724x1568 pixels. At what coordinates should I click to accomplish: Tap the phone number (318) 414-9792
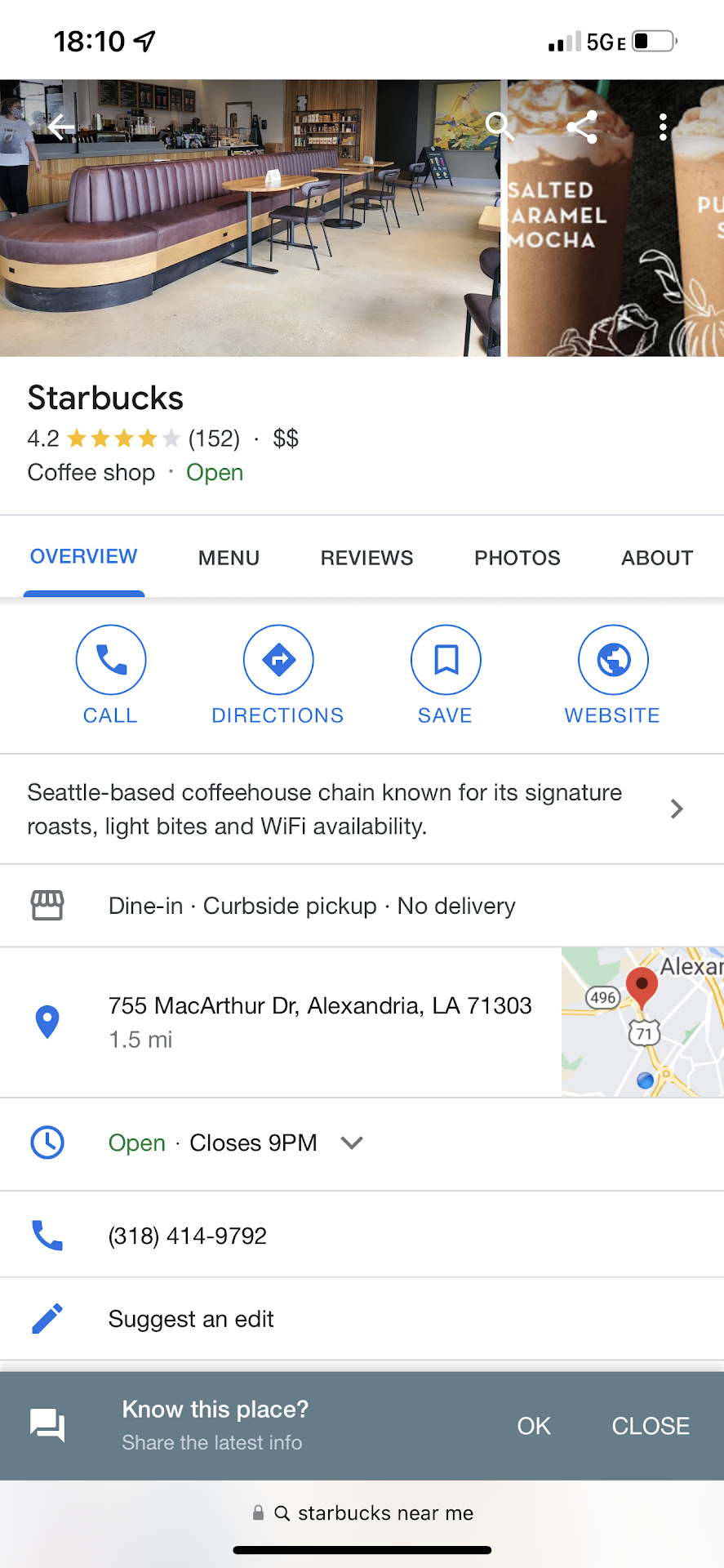[x=188, y=1236]
